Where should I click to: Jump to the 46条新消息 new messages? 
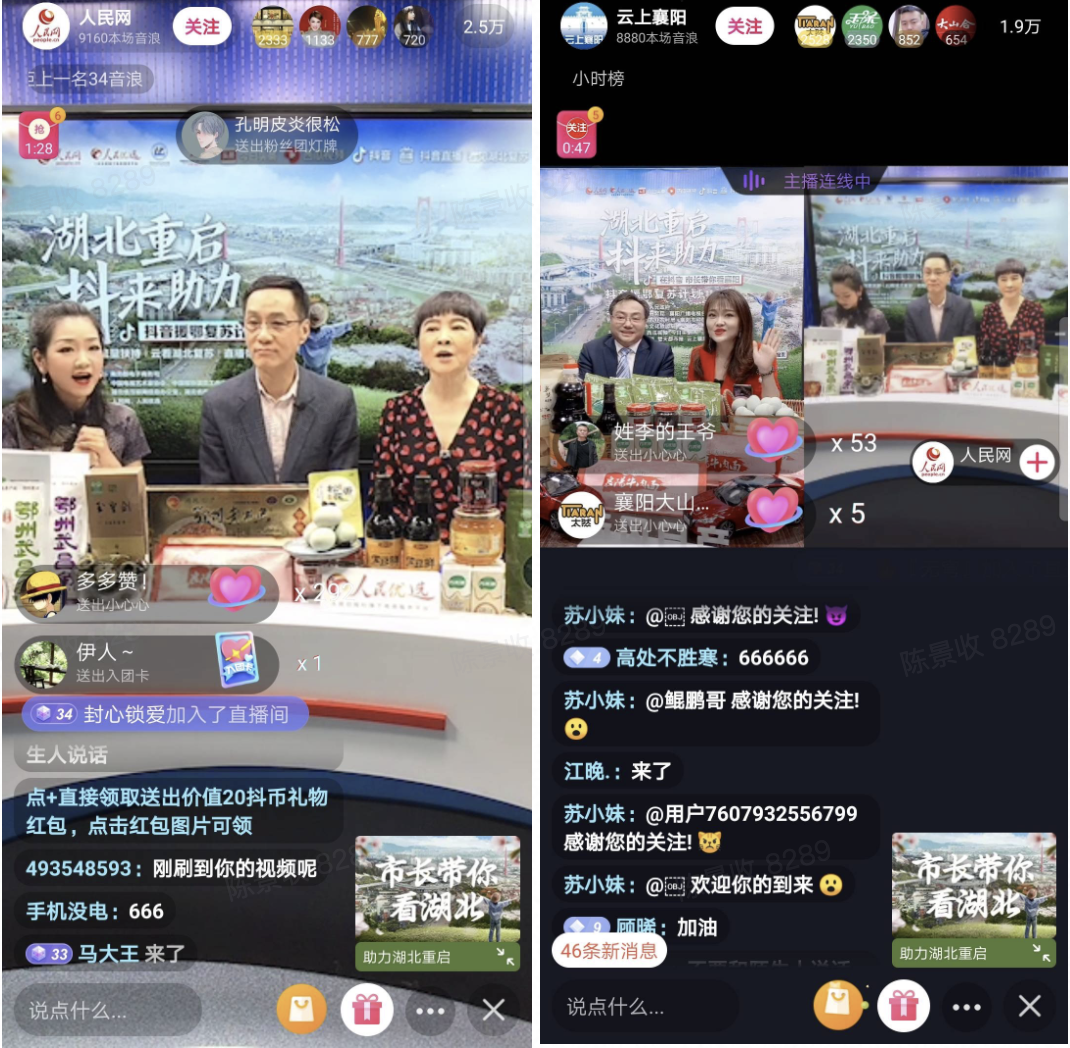point(608,951)
